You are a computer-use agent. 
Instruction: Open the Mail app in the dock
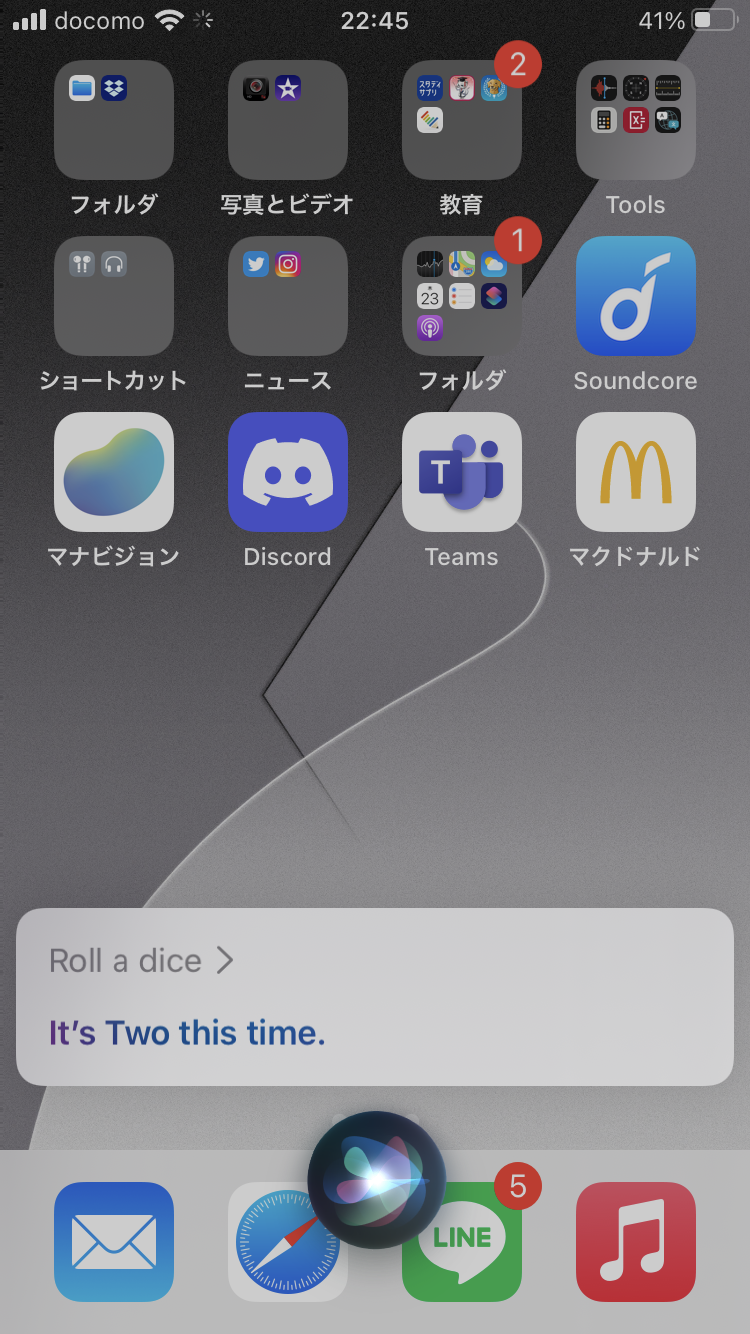point(114,1242)
